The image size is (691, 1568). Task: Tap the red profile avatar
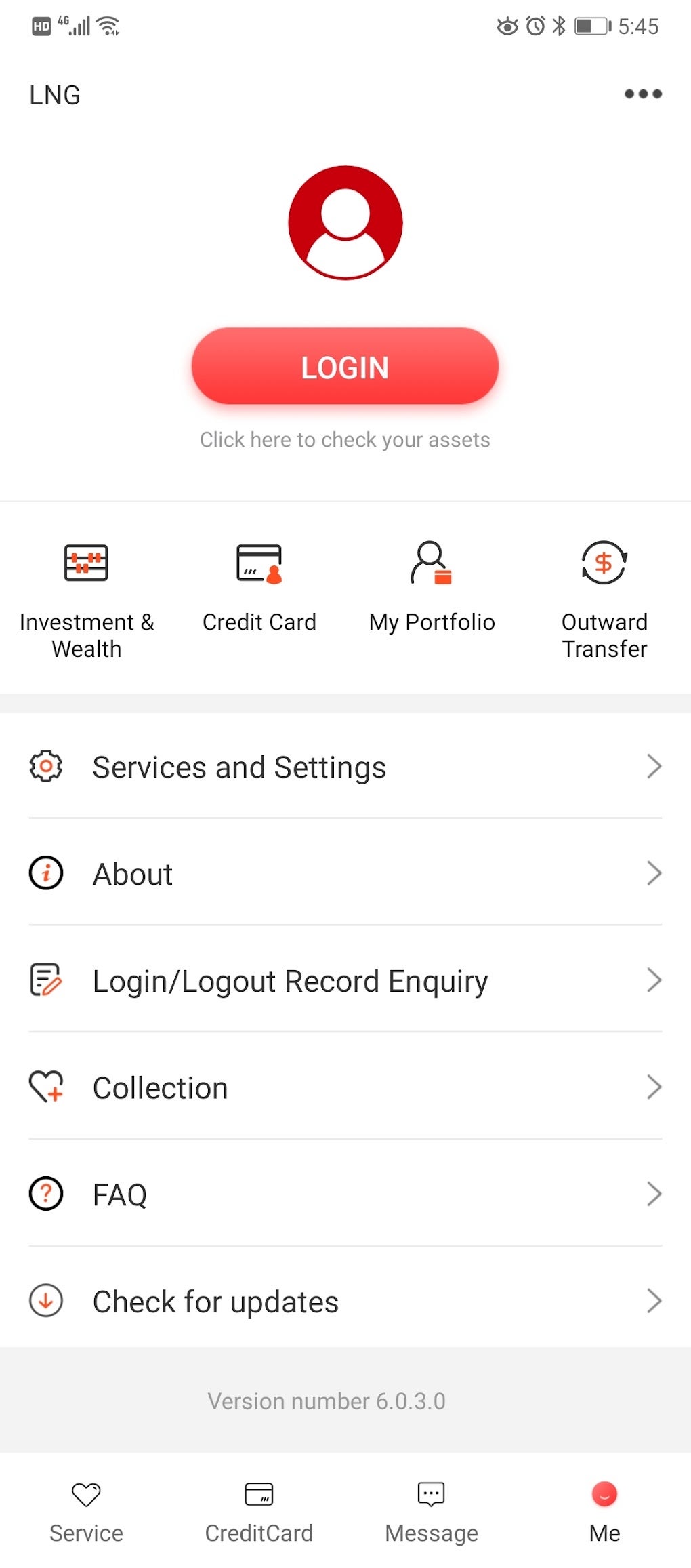point(345,224)
